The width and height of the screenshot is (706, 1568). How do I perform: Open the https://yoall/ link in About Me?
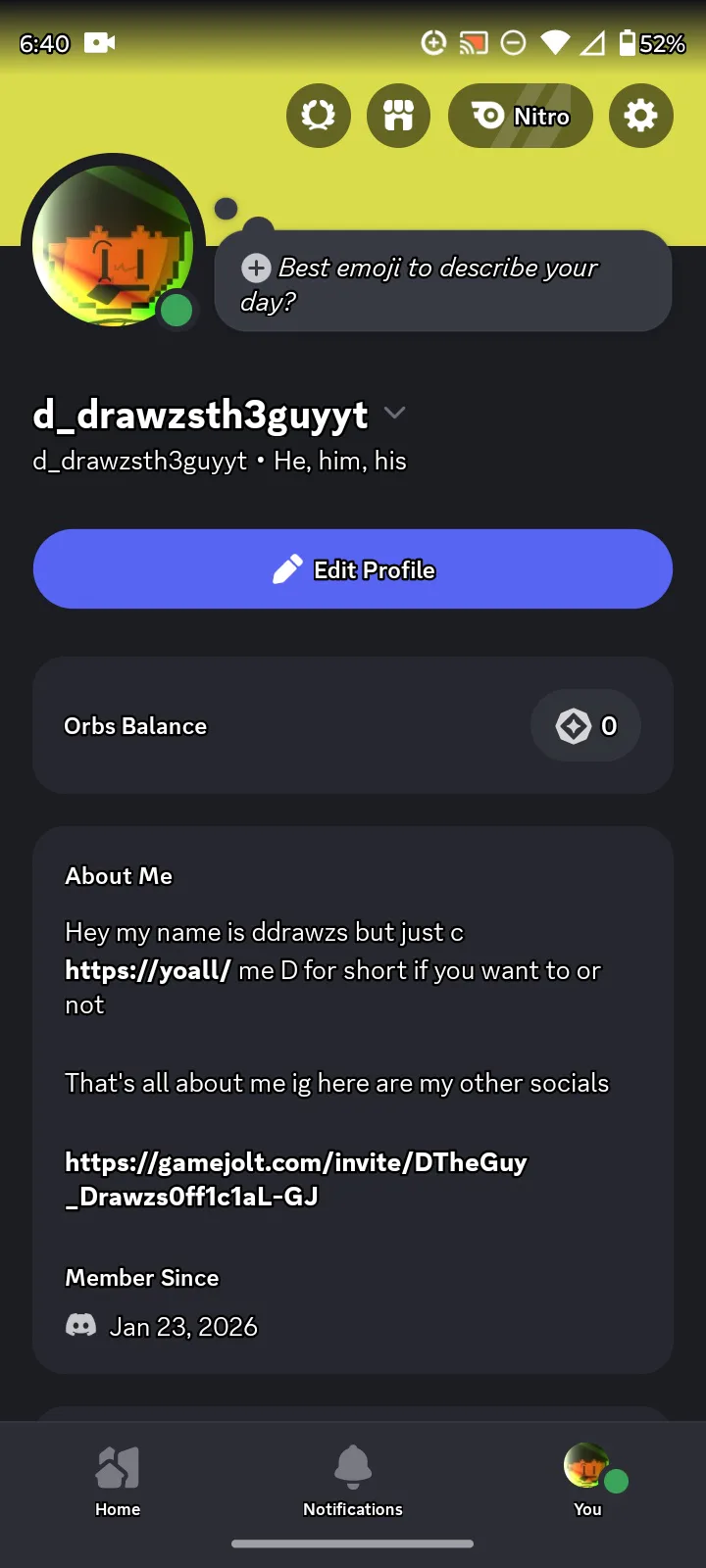click(147, 970)
